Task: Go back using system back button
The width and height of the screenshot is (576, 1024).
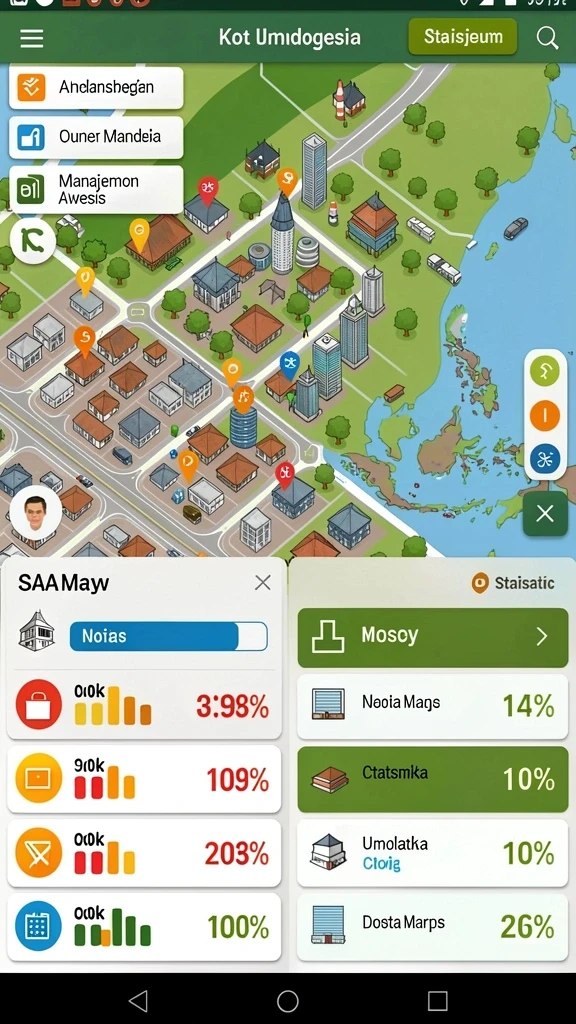Action: click(138, 1000)
